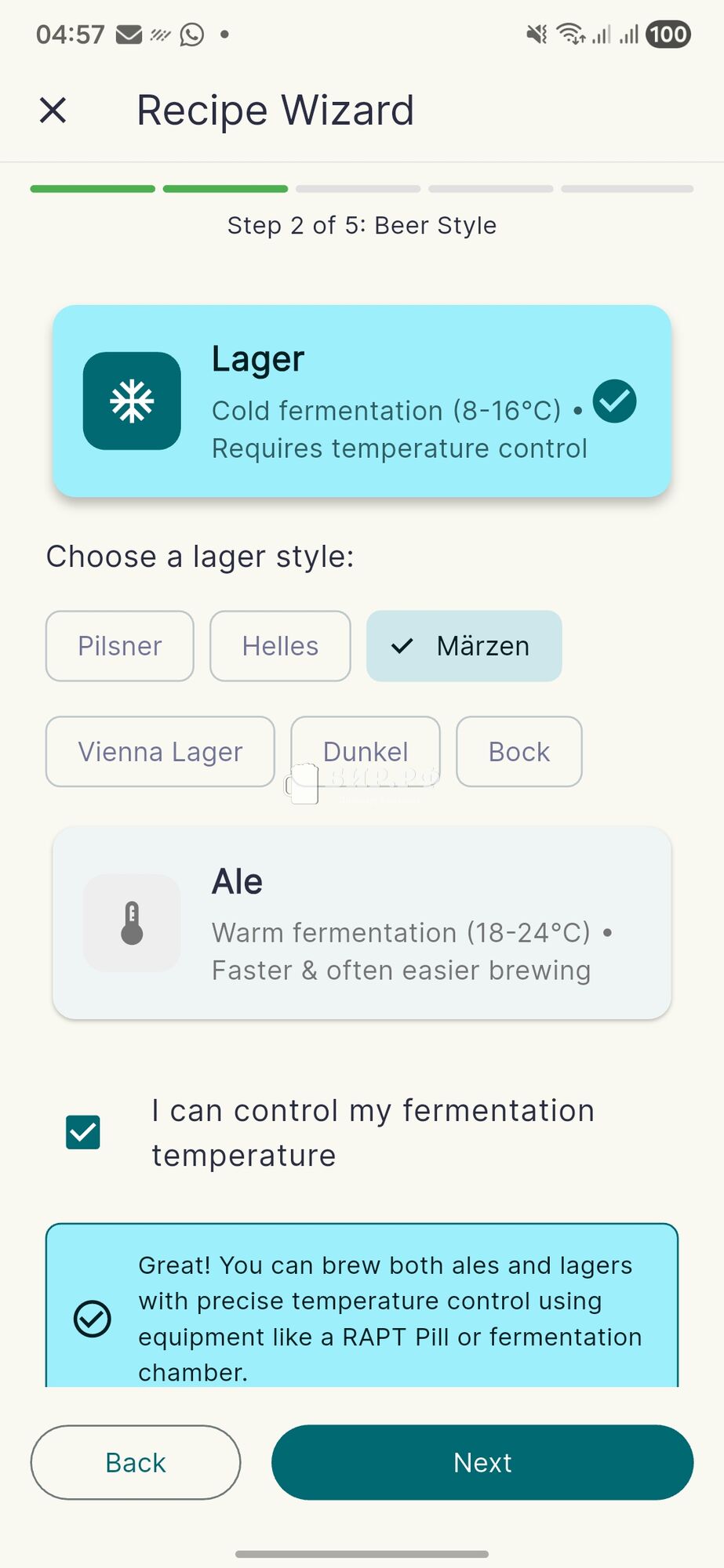Choose Vienna Lager style
The height and width of the screenshot is (1568, 724).
(160, 752)
